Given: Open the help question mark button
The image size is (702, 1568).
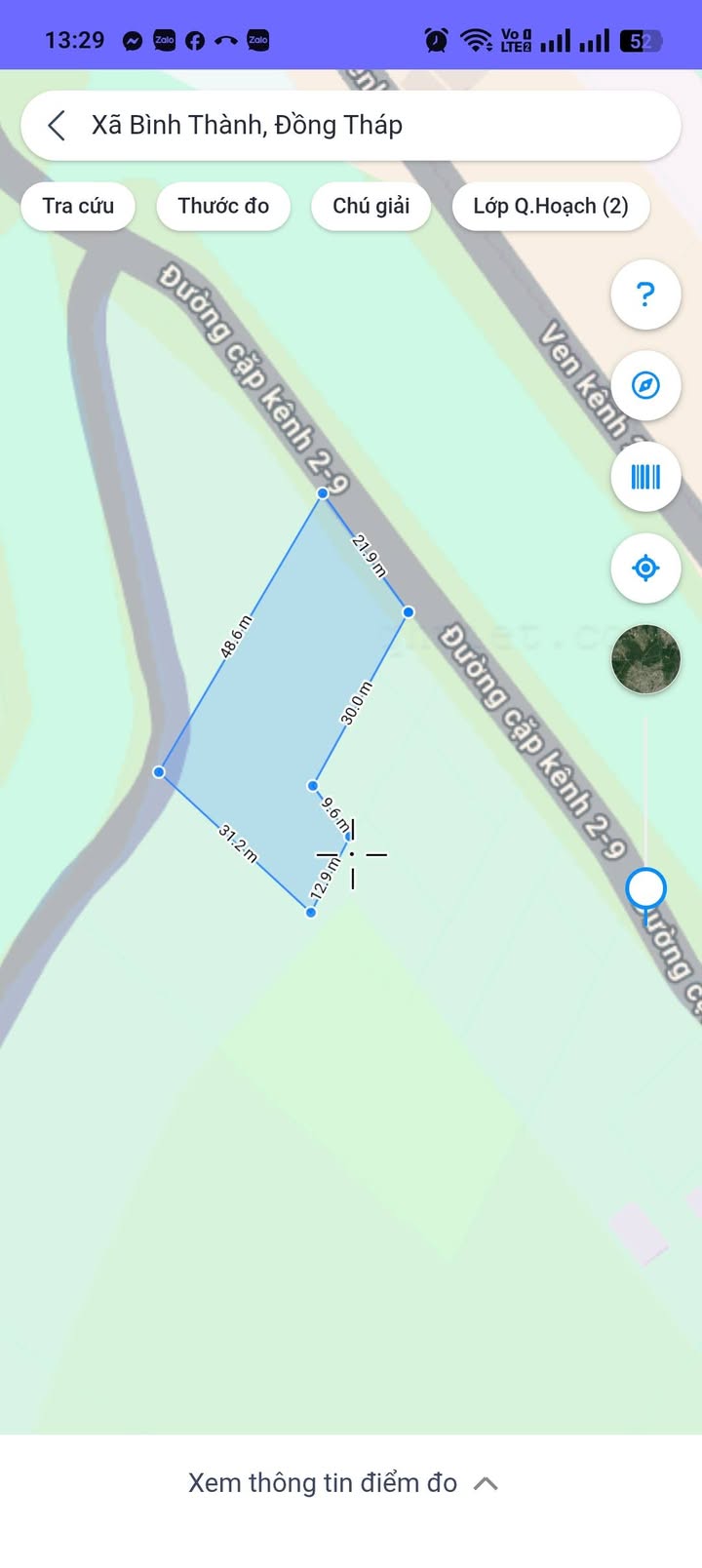Looking at the screenshot, I should click(x=644, y=294).
